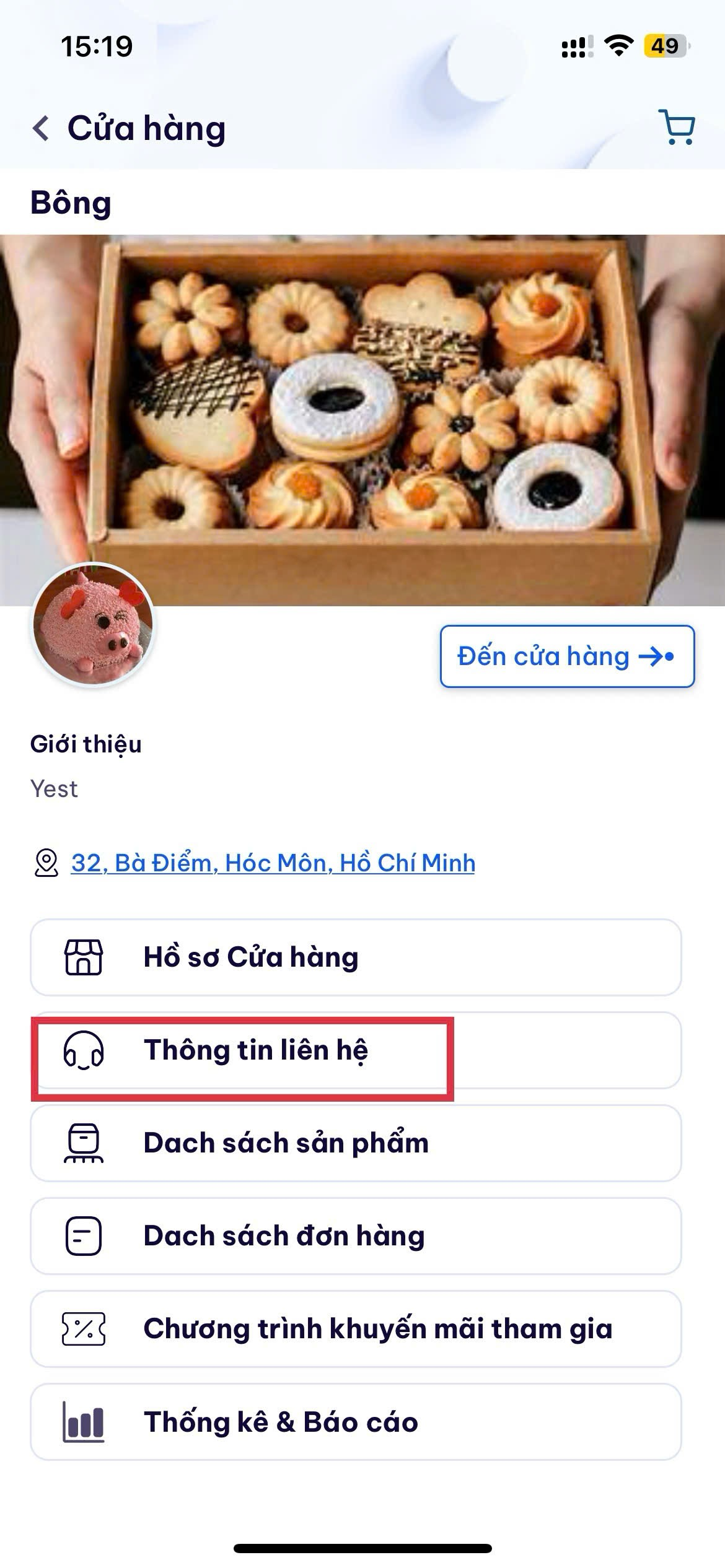Open Thông tin liên hệ
This screenshot has width=725, height=1568.
click(356, 1050)
